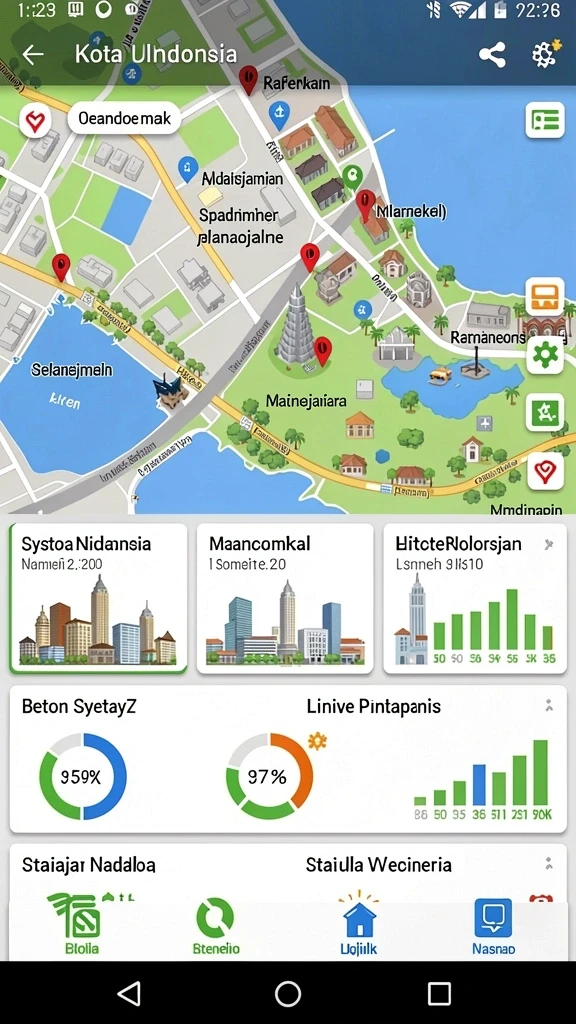Tap the system home button
Image resolution: width=576 pixels, height=1024 pixels.
pos(288,993)
